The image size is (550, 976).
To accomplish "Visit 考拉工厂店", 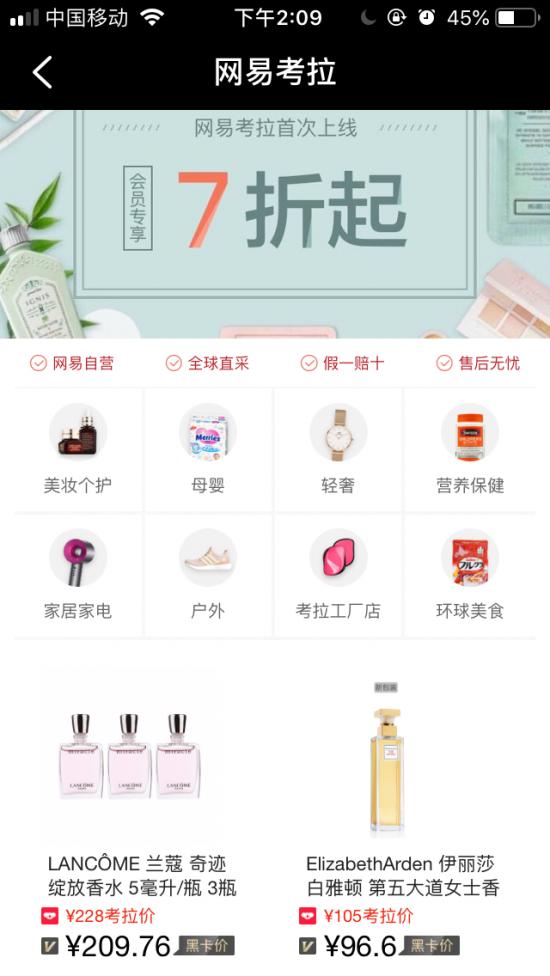I will click(x=338, y=576).
